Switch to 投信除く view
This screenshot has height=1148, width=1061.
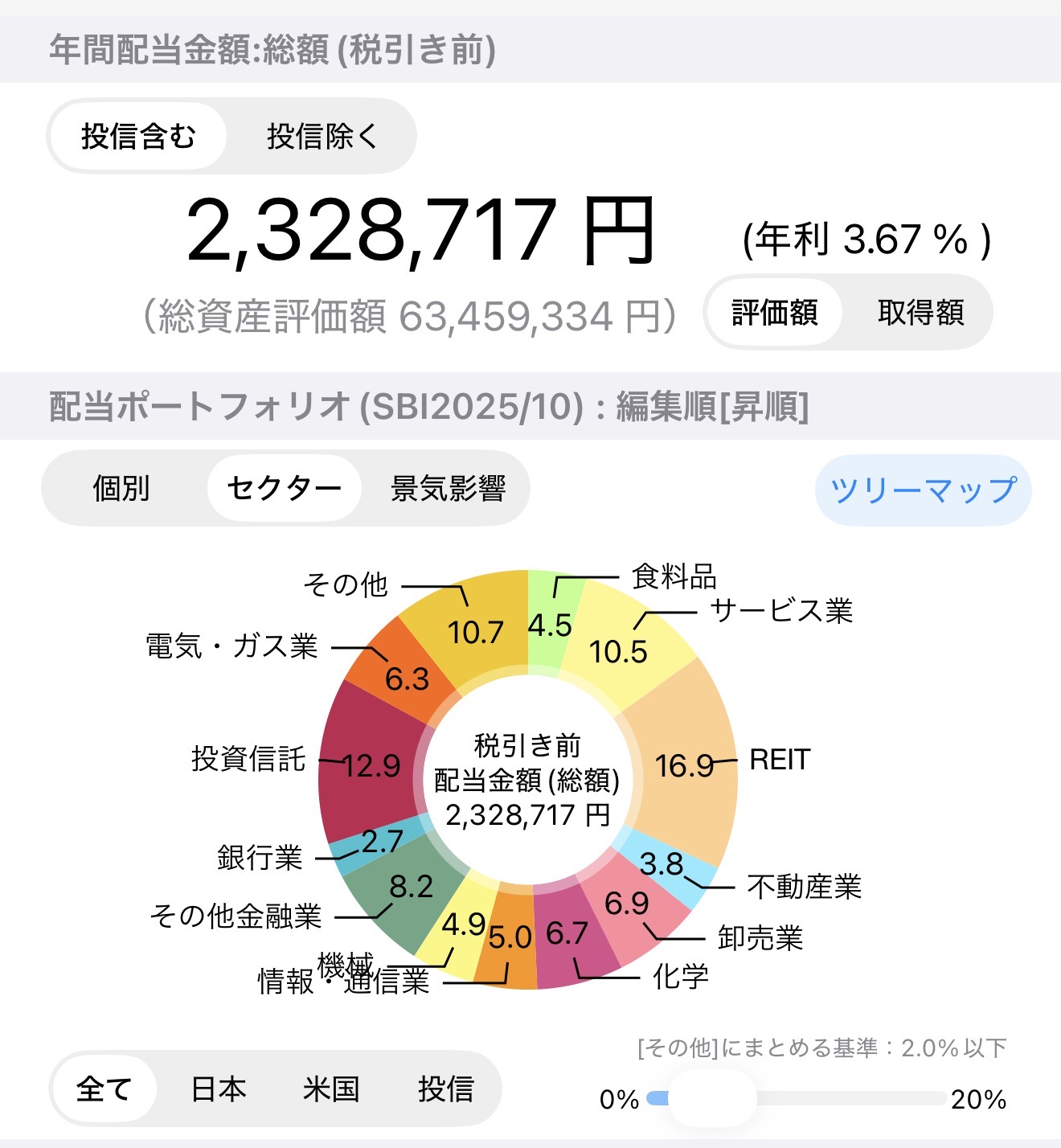click(322, 137)
